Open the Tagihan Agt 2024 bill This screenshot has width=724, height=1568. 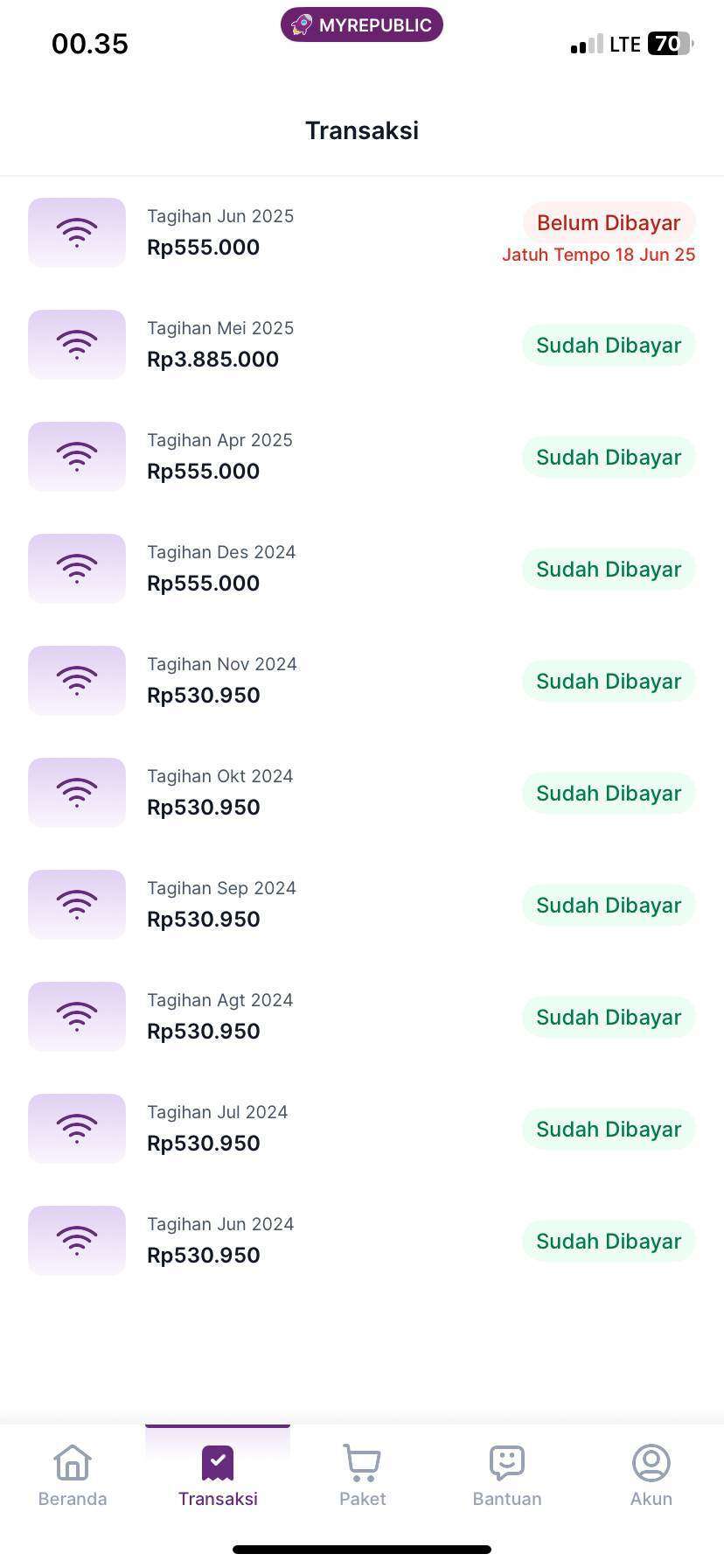click(362, 1017)
